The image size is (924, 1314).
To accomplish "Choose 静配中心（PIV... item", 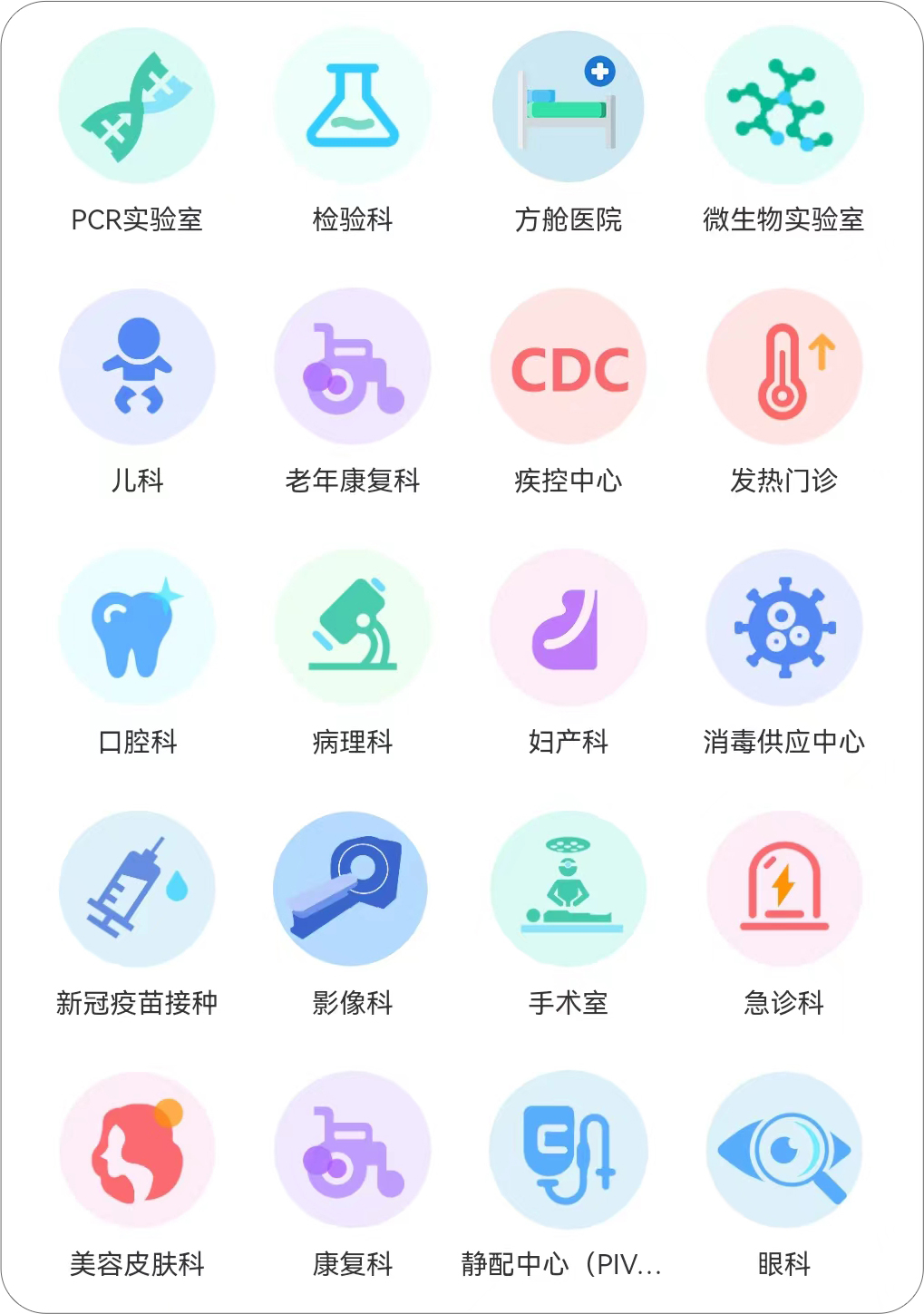I will 569,1150.
